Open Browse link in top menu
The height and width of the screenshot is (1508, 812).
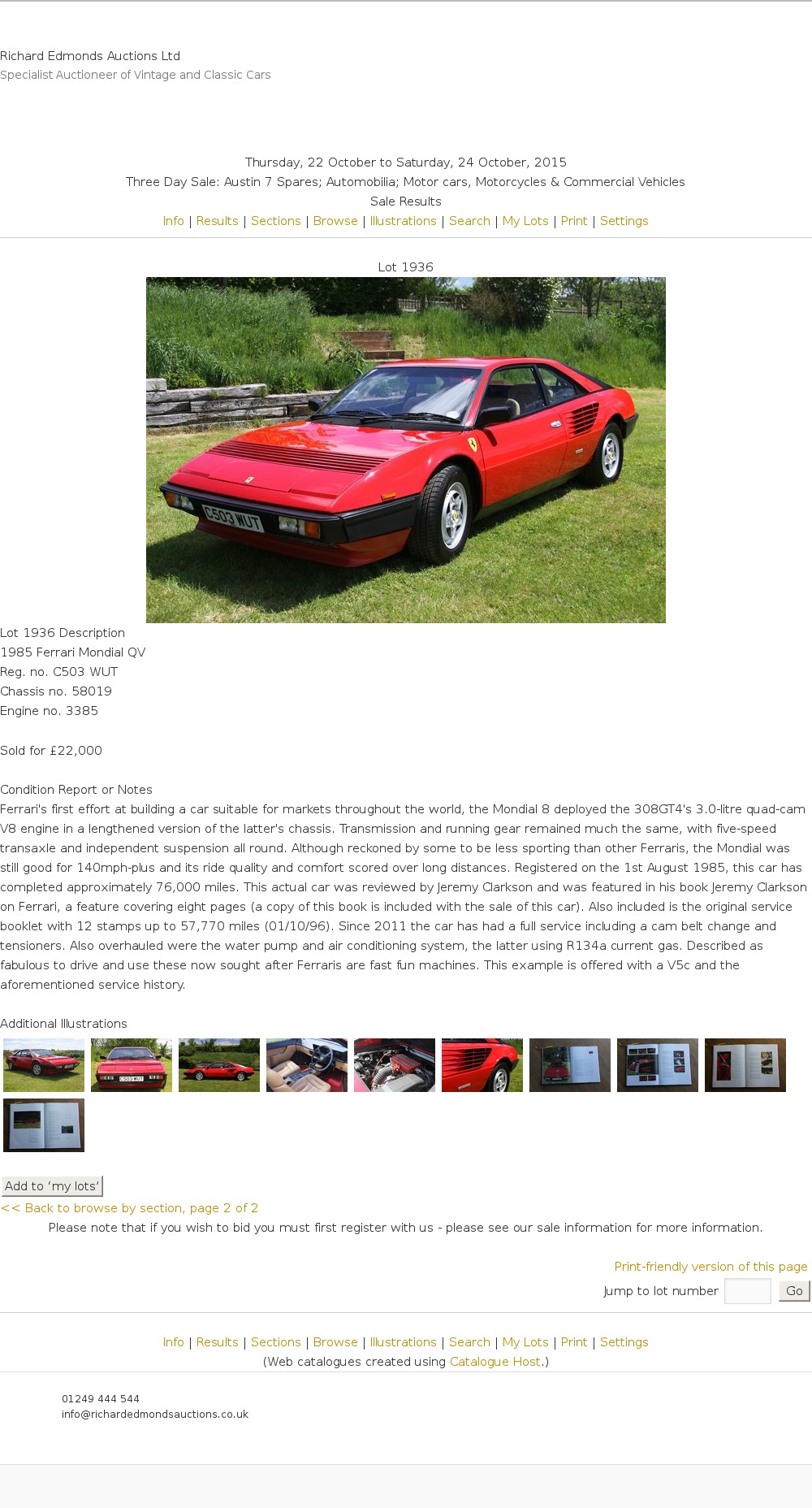[335, 221]
